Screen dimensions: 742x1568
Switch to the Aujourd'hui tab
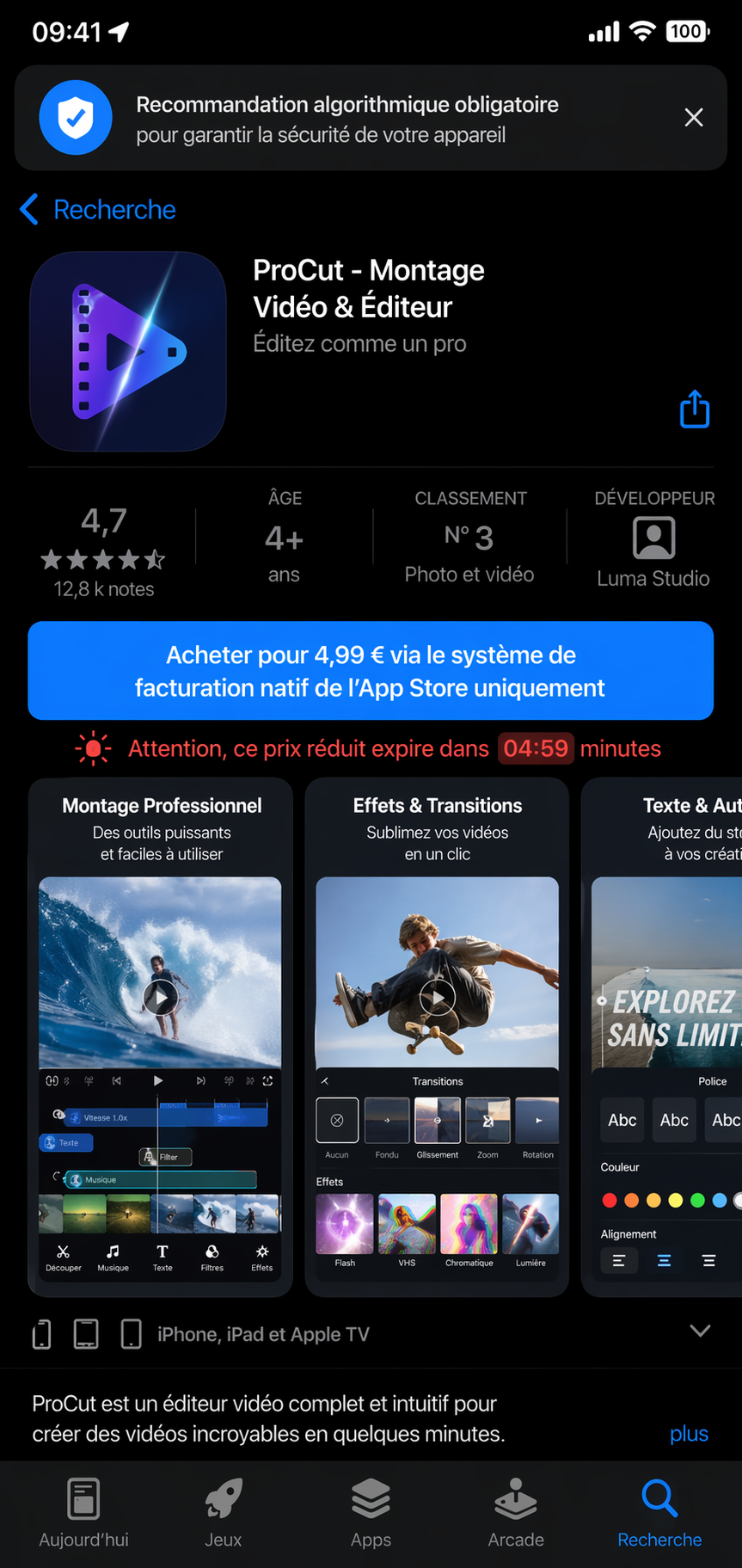click(x=83, y=1514)
